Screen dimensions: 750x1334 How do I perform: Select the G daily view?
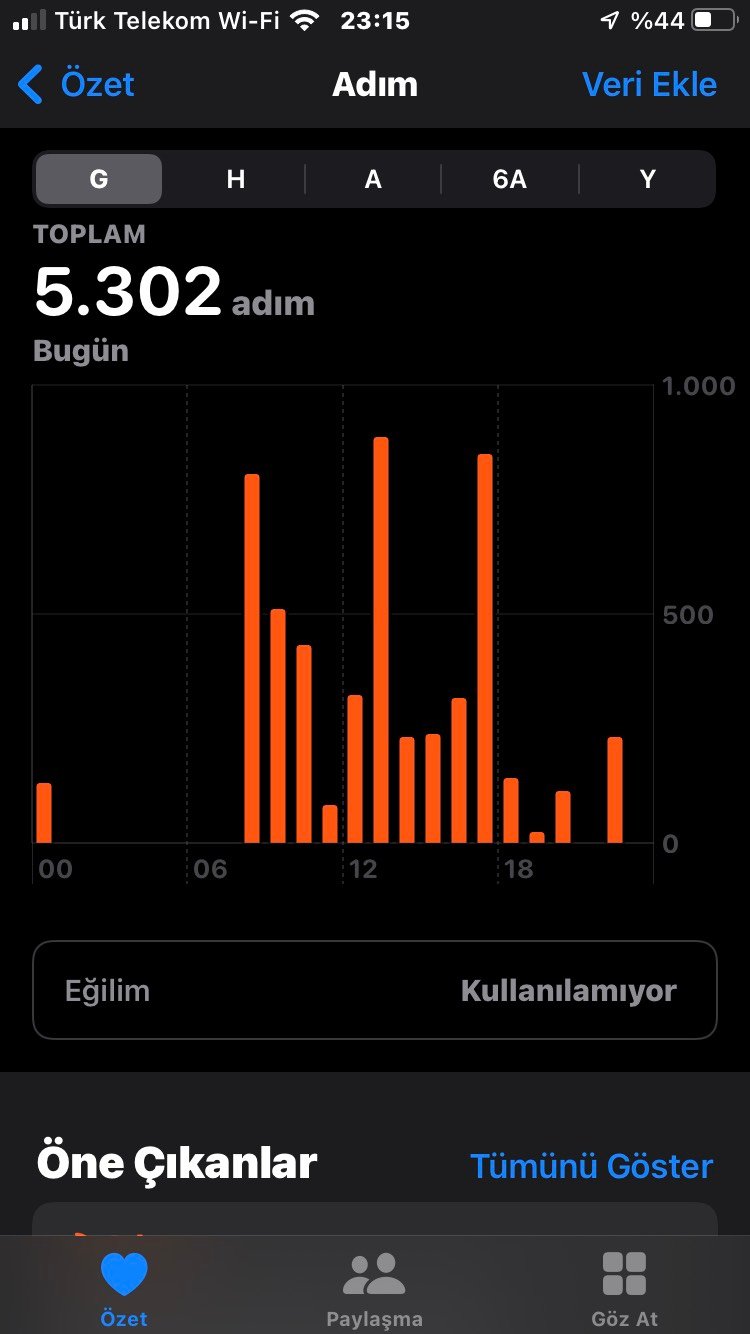coord(99,179)
